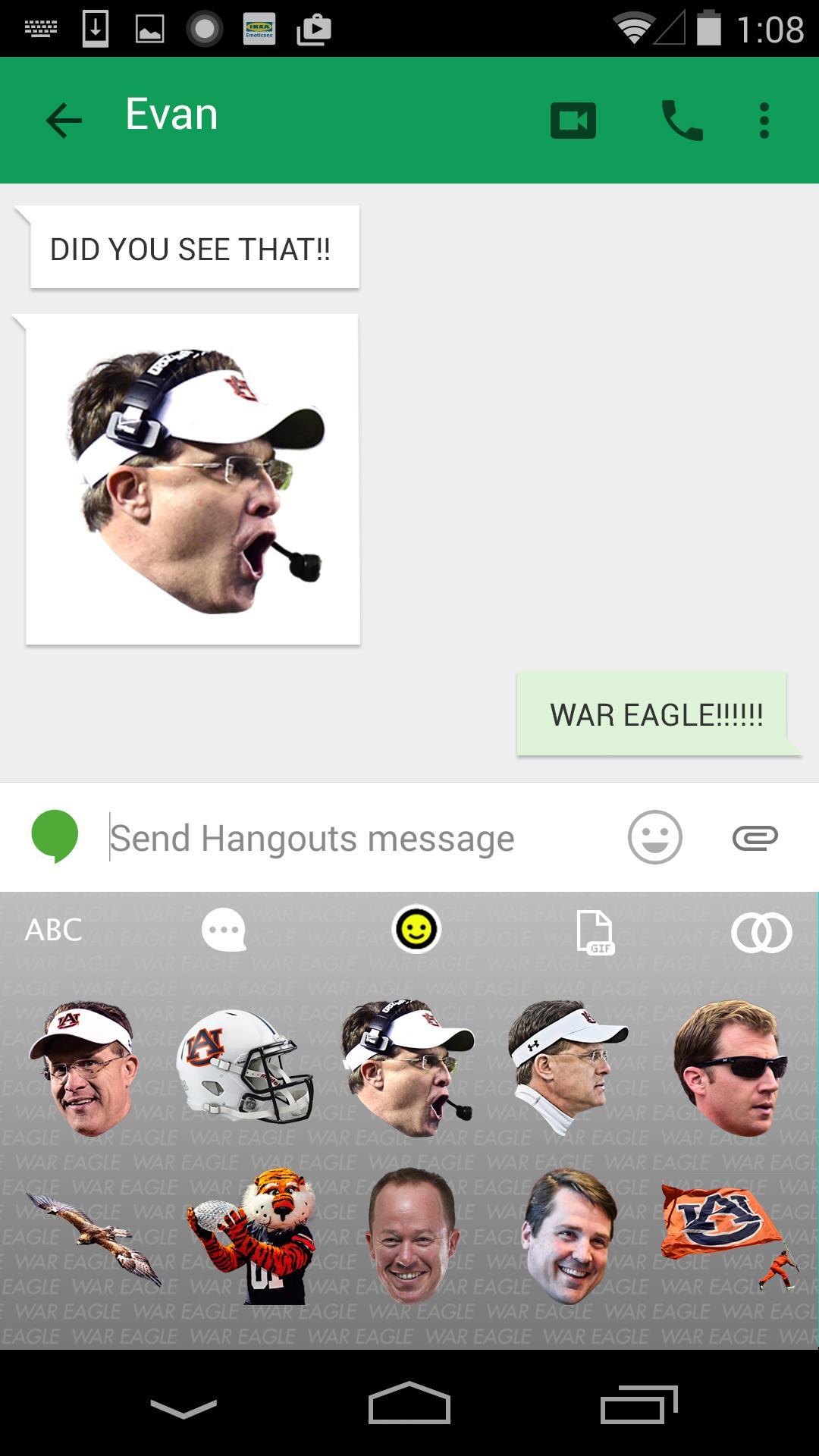Start a video call with Evan

(573, 121)
